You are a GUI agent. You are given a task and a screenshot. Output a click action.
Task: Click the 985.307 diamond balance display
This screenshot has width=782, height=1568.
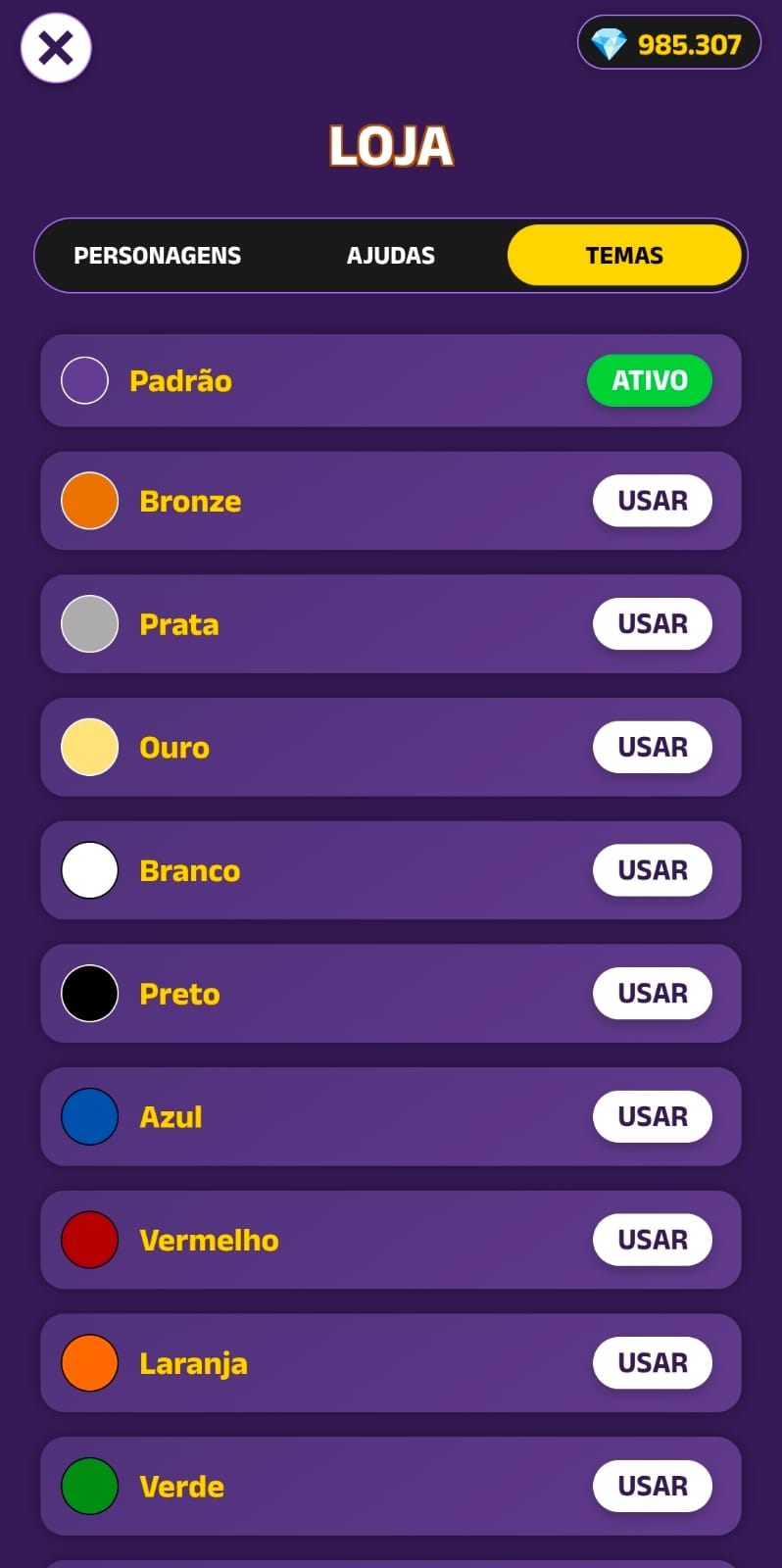tap(669, 43)
